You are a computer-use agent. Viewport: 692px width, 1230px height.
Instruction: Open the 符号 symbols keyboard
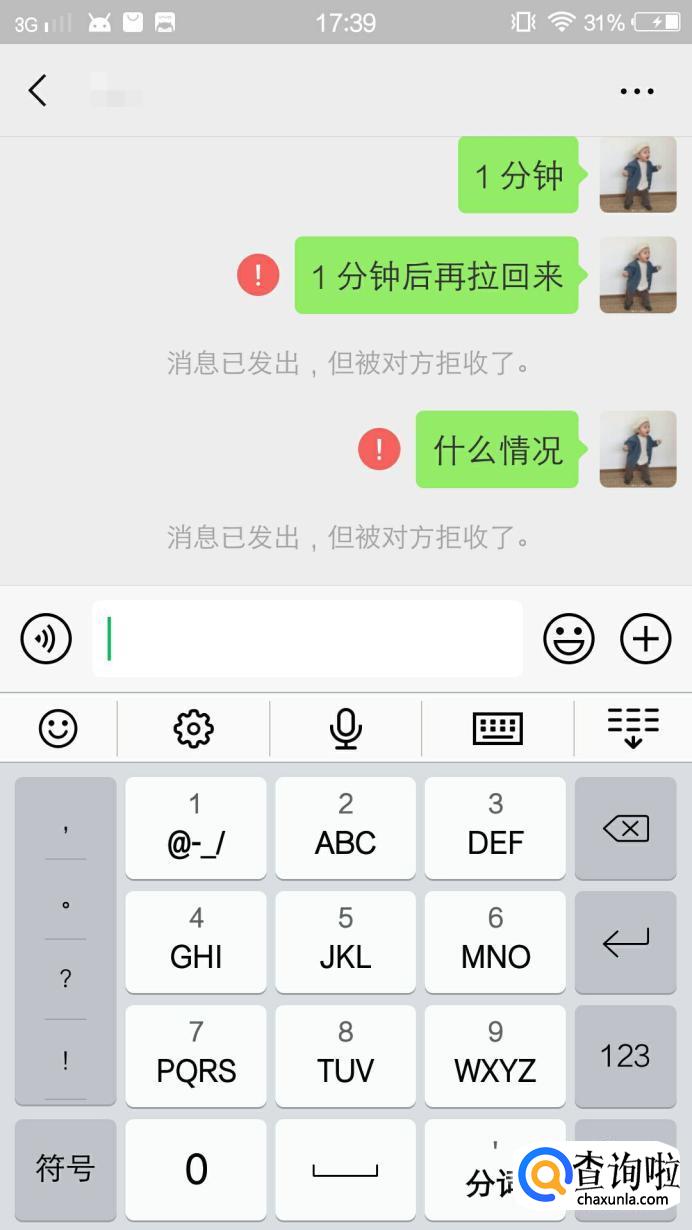pos(66,1169)
